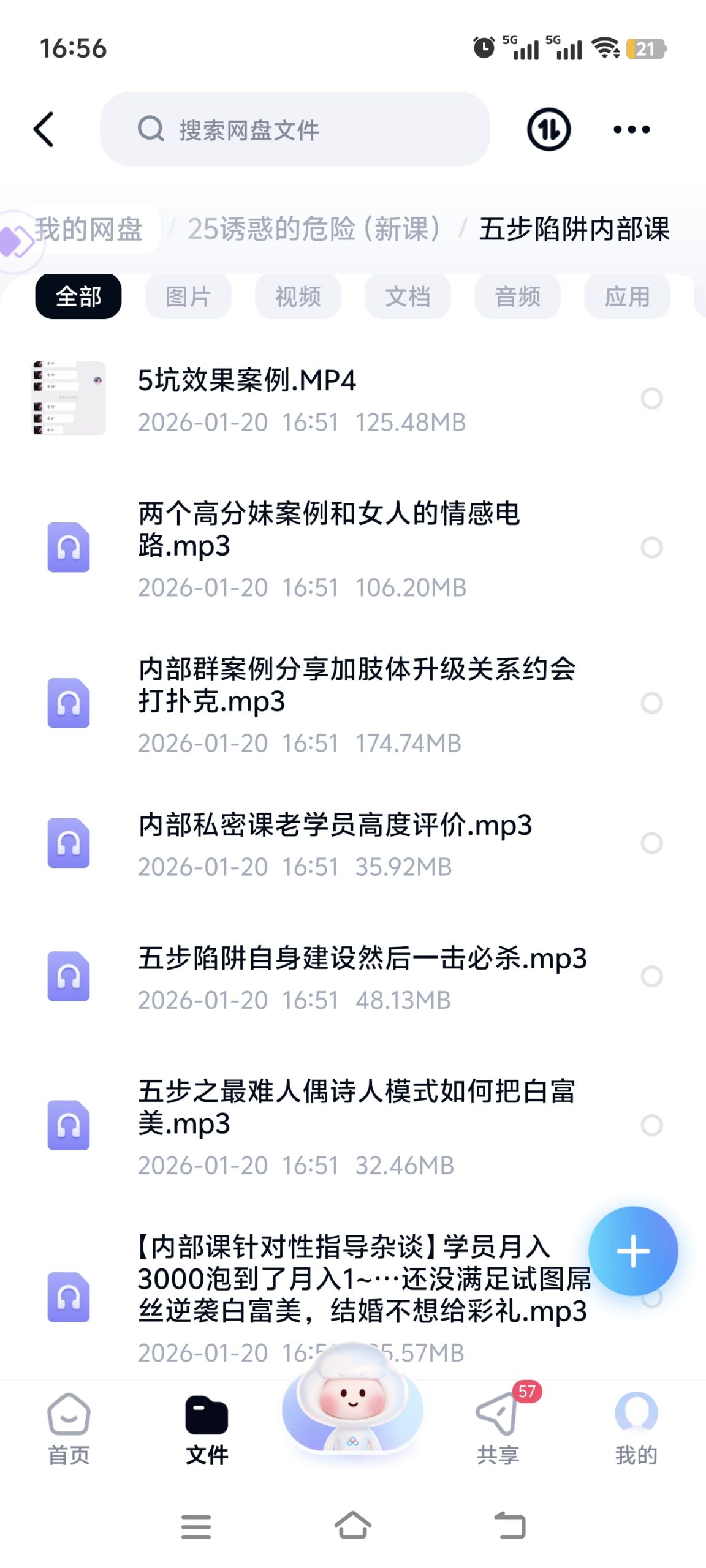Open the transfer list icon

point(548,129)
